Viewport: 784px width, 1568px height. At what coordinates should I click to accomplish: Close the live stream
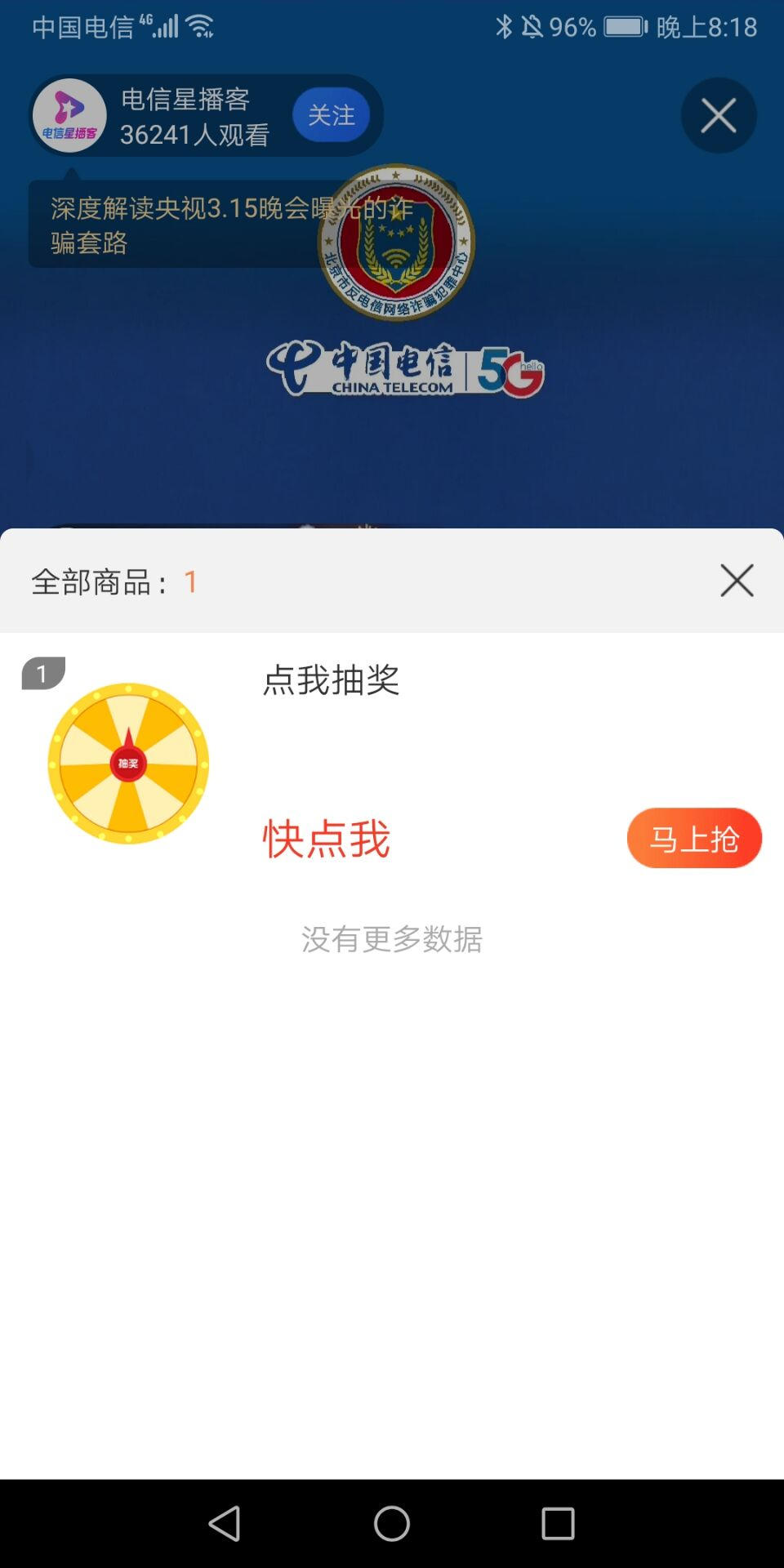719,115
